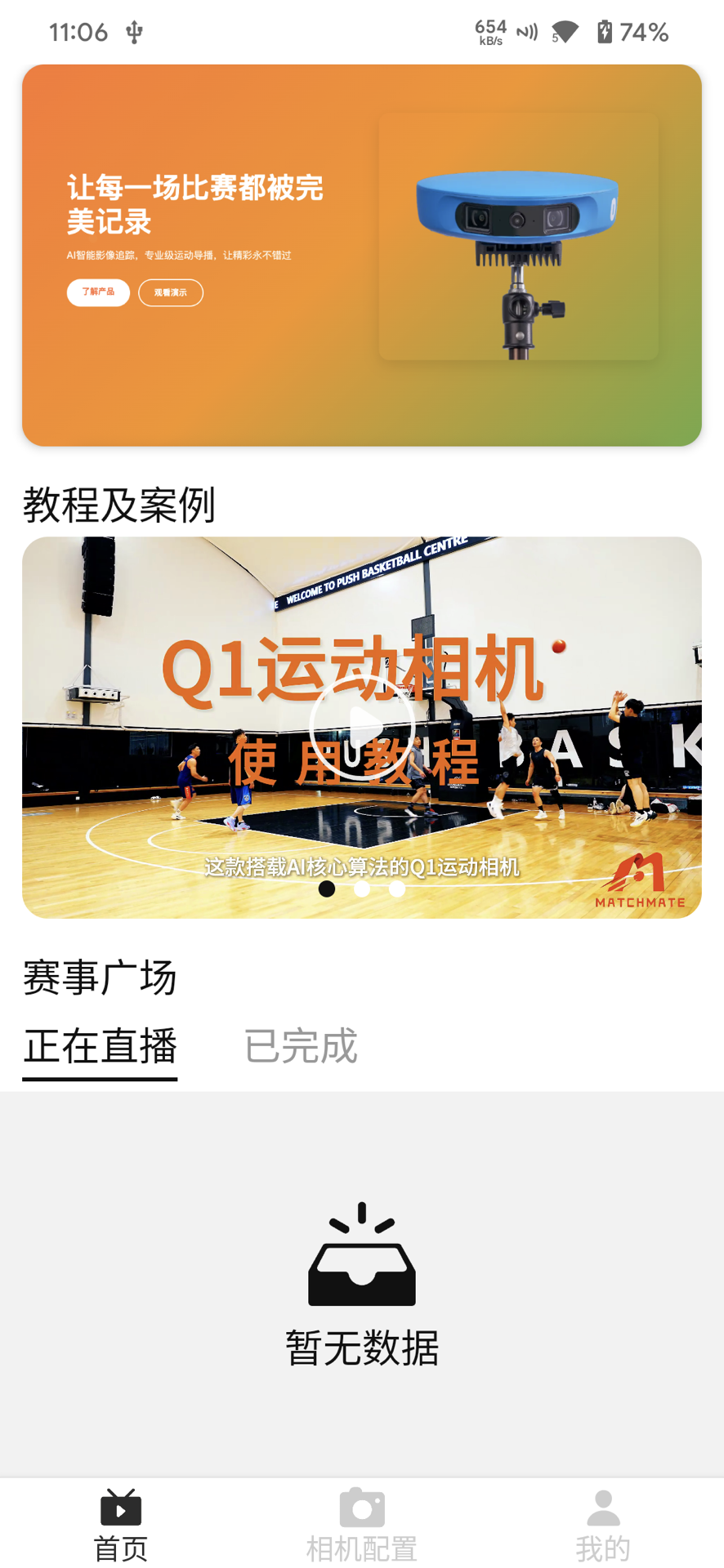The image size is (724, 1568).
Task: Tap the battery charging indicator
Action: (605, 33)
